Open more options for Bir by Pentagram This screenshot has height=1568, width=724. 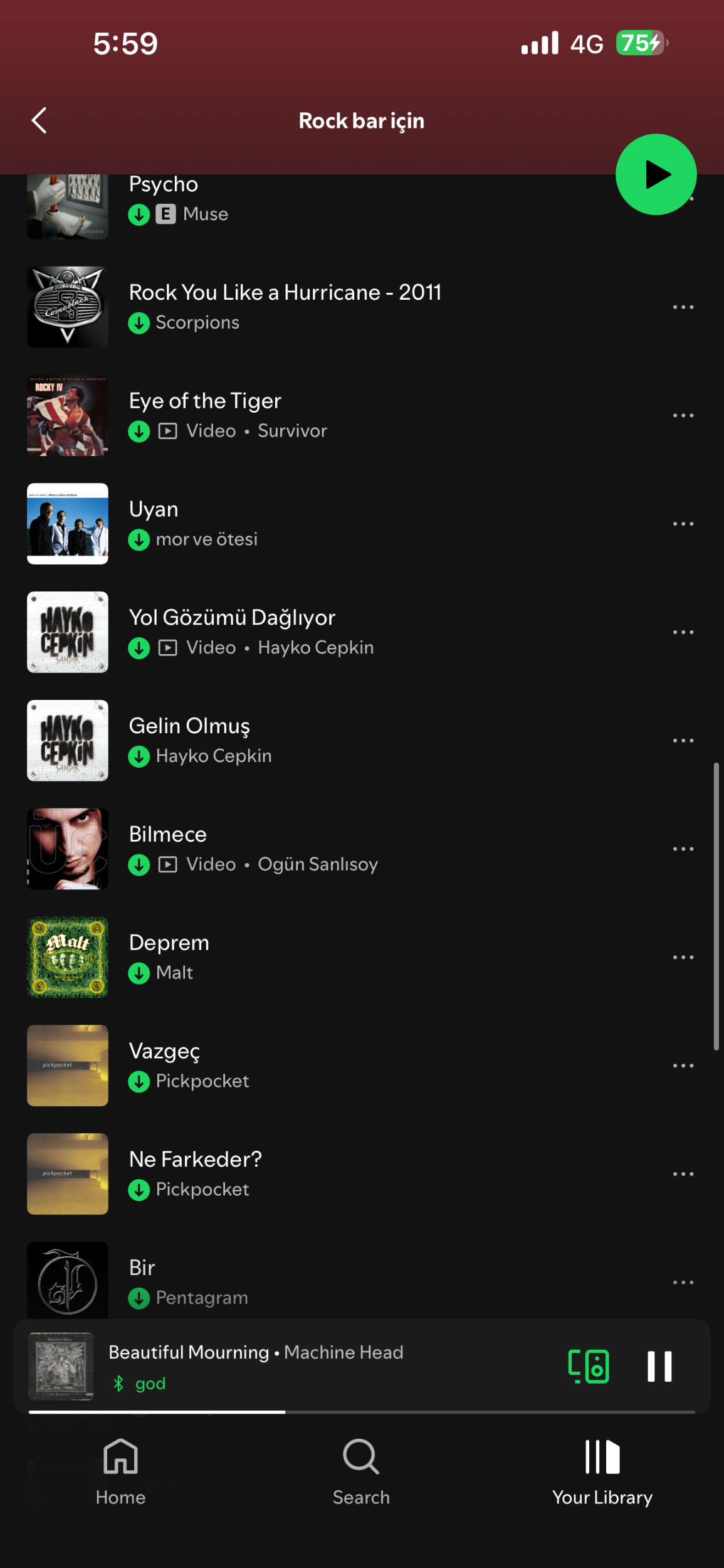coord(683,1283)
